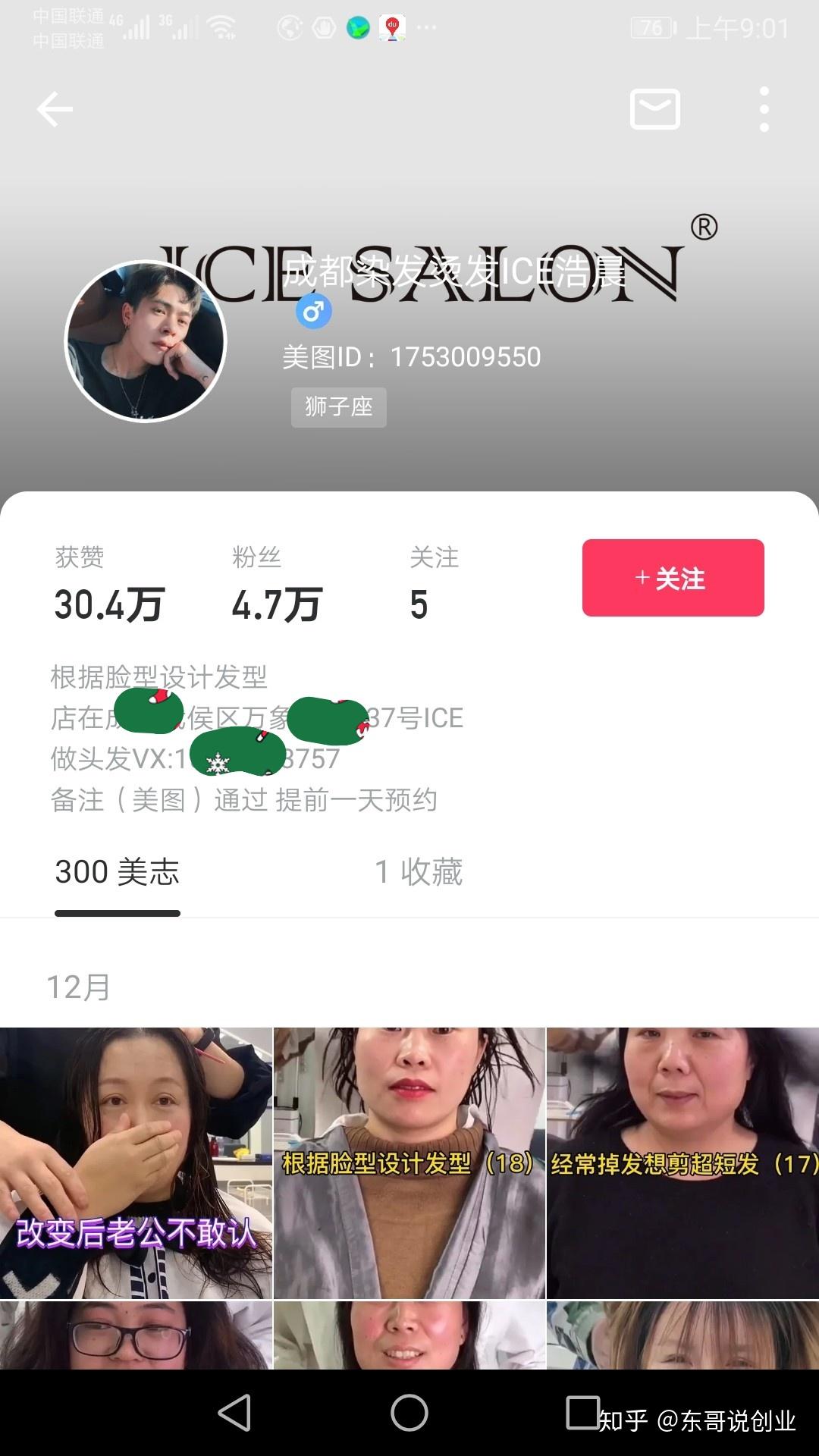819x1456 pixels.
Task: Tap the system home button
Action: [x=409, y=1413]
